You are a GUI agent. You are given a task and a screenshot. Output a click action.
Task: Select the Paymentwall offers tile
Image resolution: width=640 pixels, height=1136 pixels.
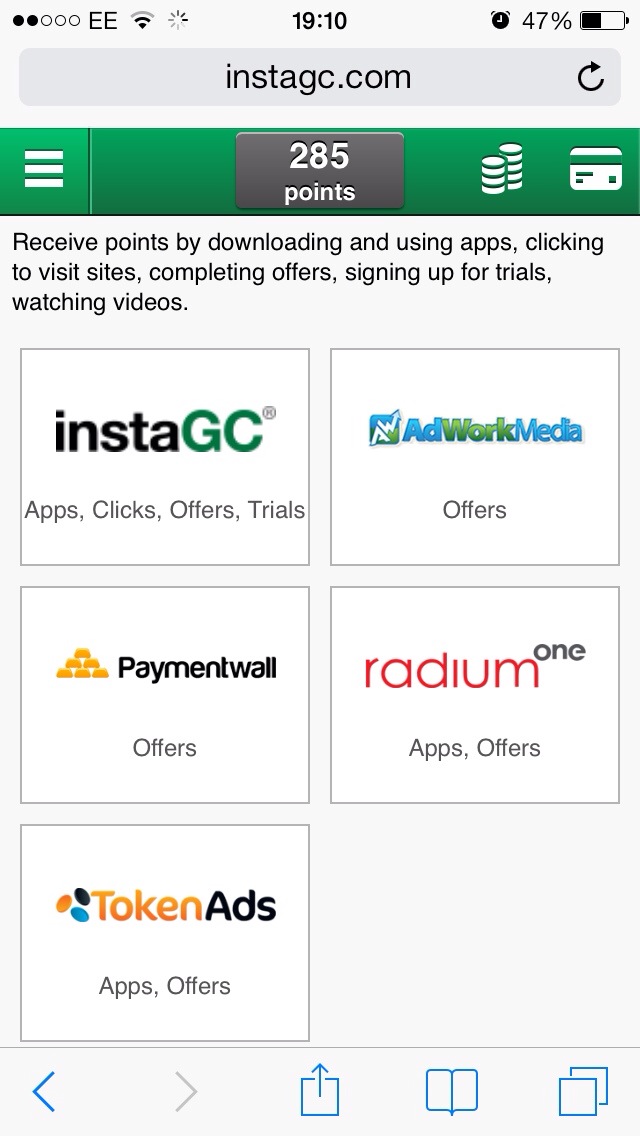[x=165, y=695]
